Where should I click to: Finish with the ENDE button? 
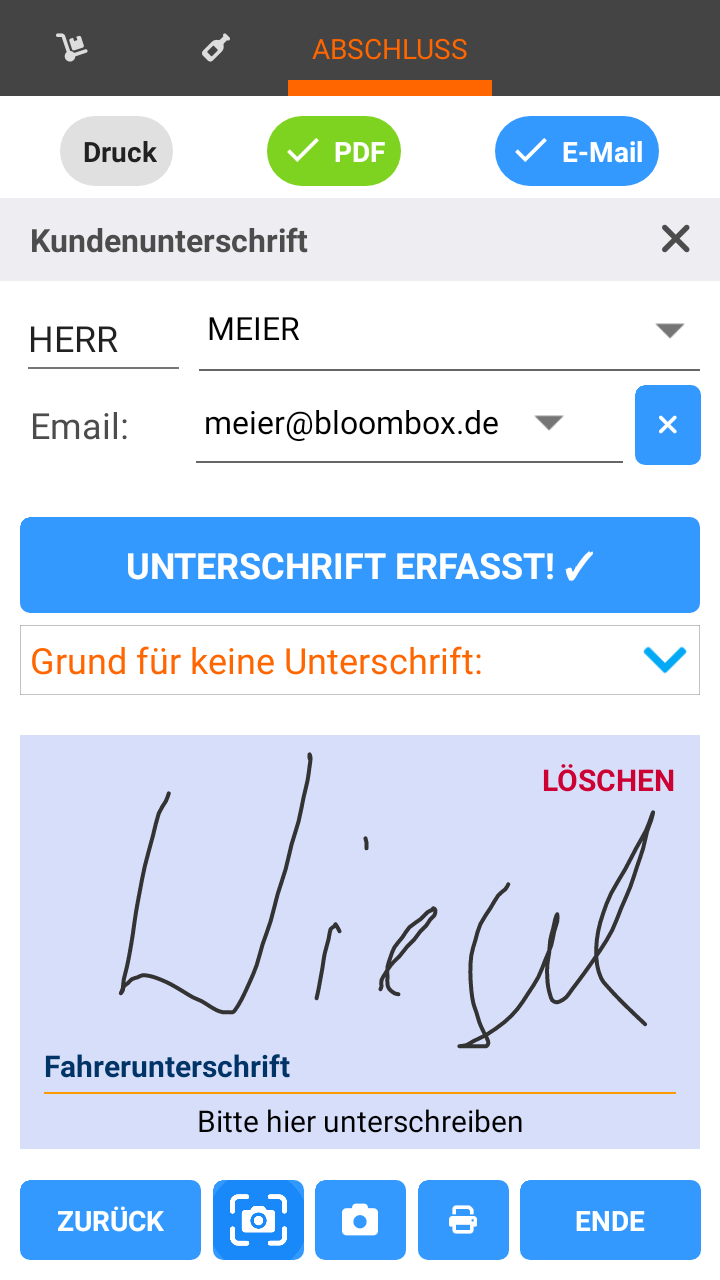(x=610, y=1220)
